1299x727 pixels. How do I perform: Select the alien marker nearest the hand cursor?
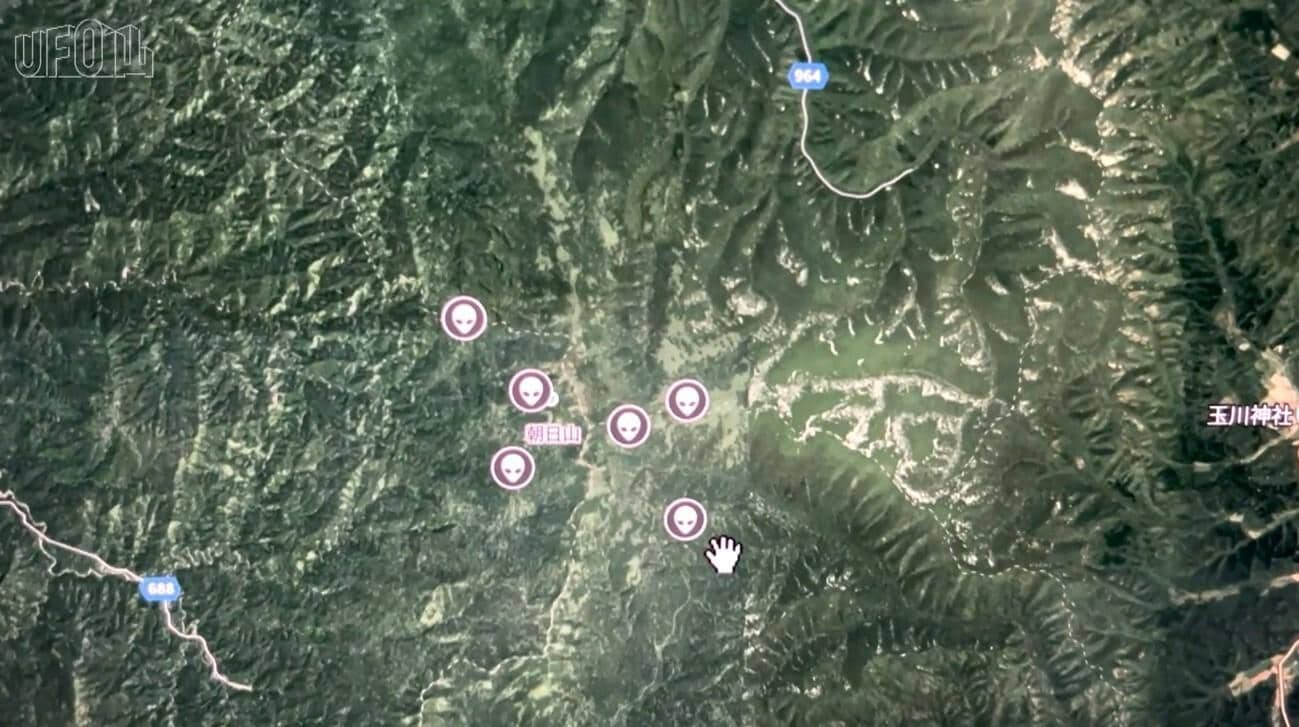(685, 519)
